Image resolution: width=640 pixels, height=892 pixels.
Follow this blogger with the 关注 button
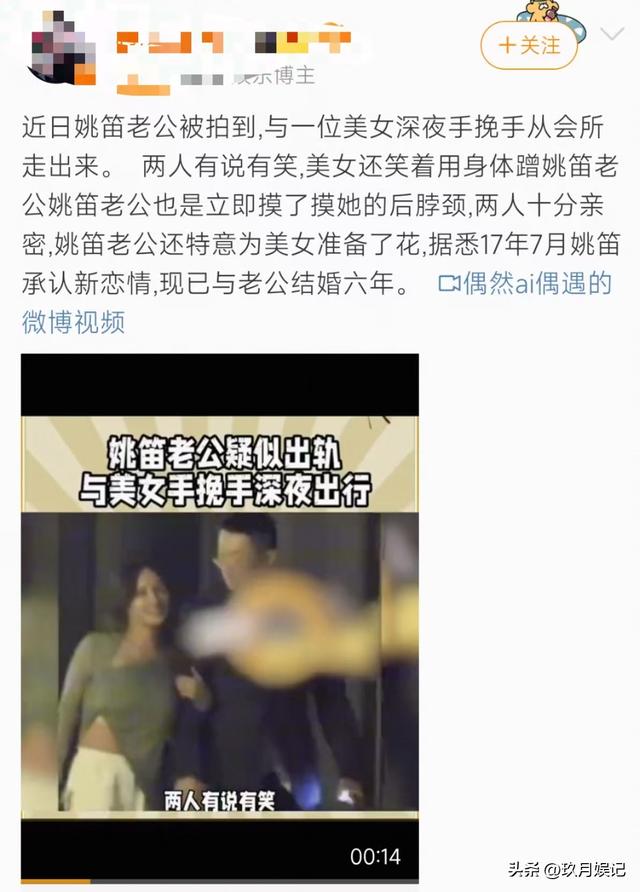[529, 45]
